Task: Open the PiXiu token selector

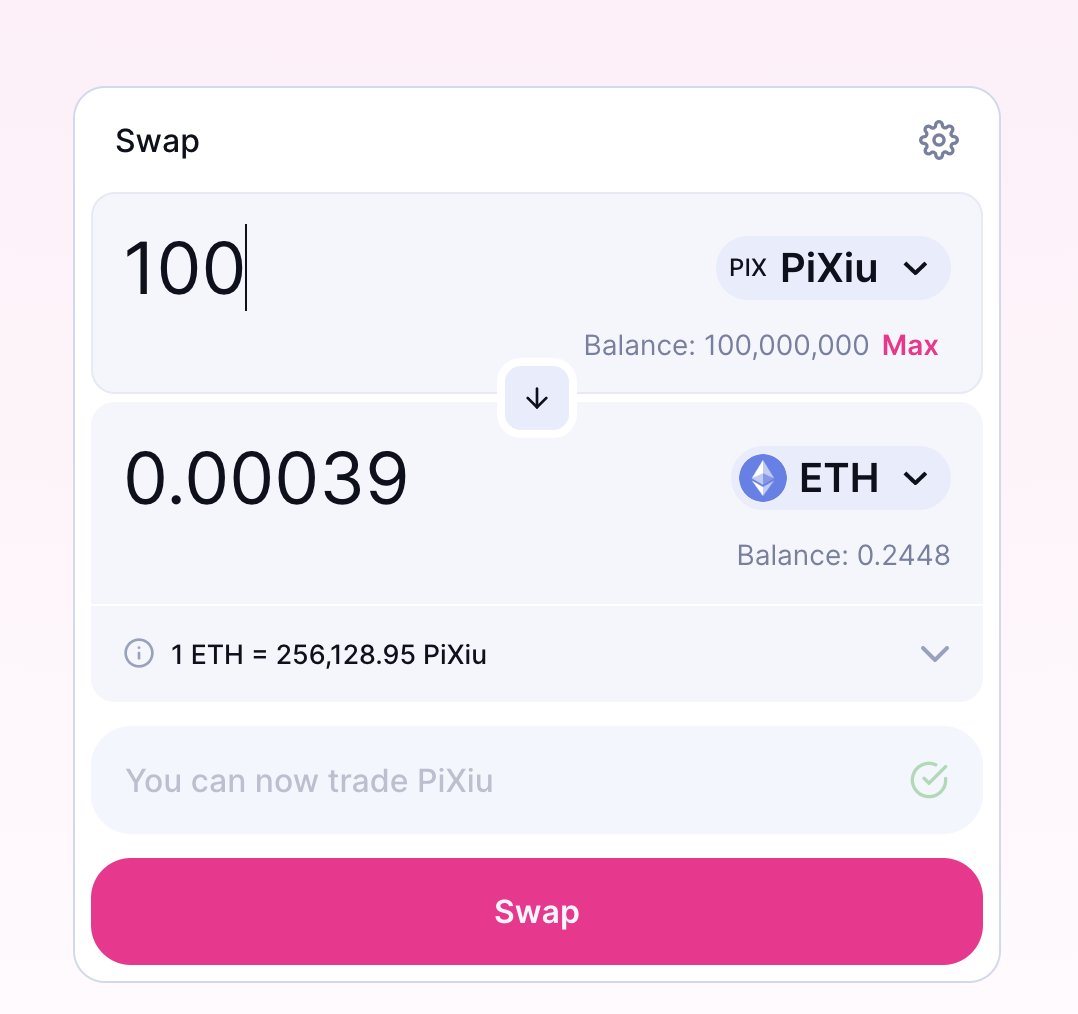Action: click(x=832, y=268)
